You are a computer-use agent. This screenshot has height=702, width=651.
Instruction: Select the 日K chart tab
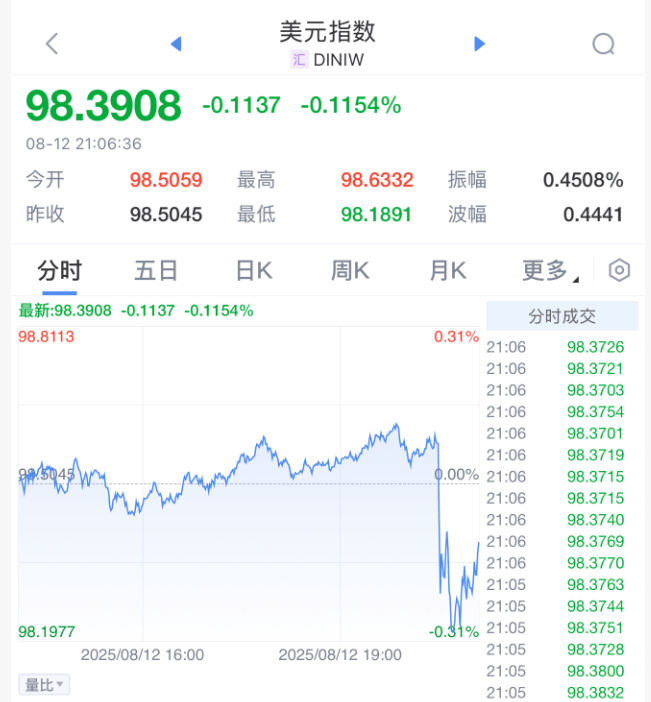(x=254, y=270)
